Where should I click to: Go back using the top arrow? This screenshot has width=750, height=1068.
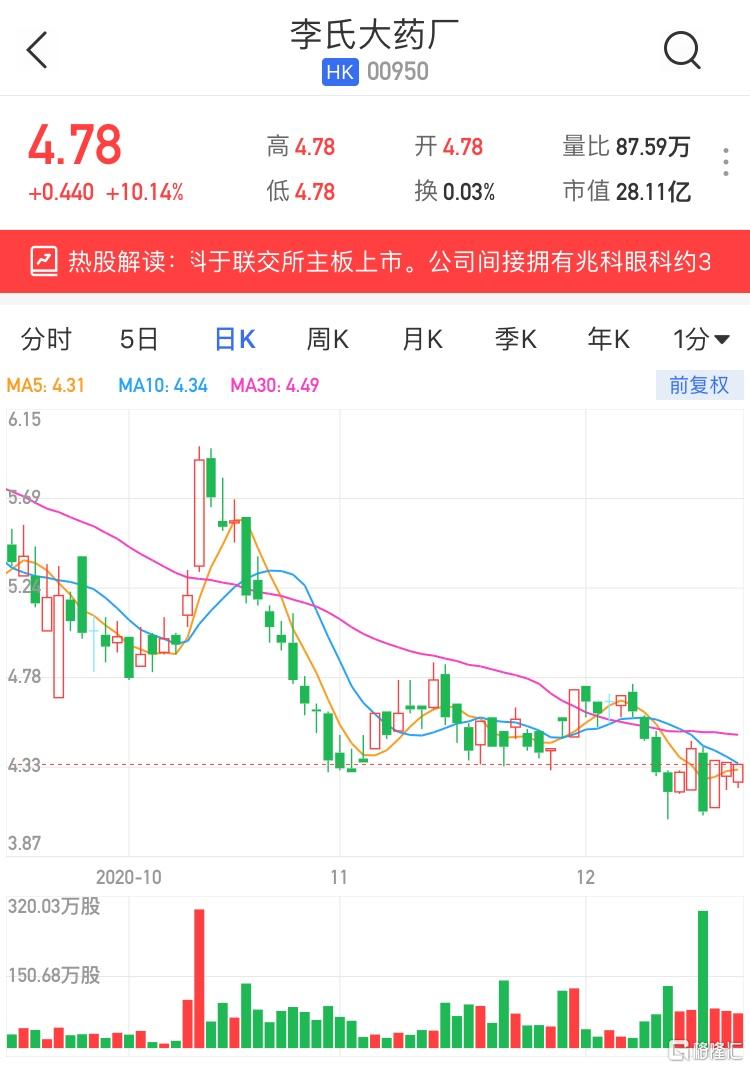[x=37, y=50]
